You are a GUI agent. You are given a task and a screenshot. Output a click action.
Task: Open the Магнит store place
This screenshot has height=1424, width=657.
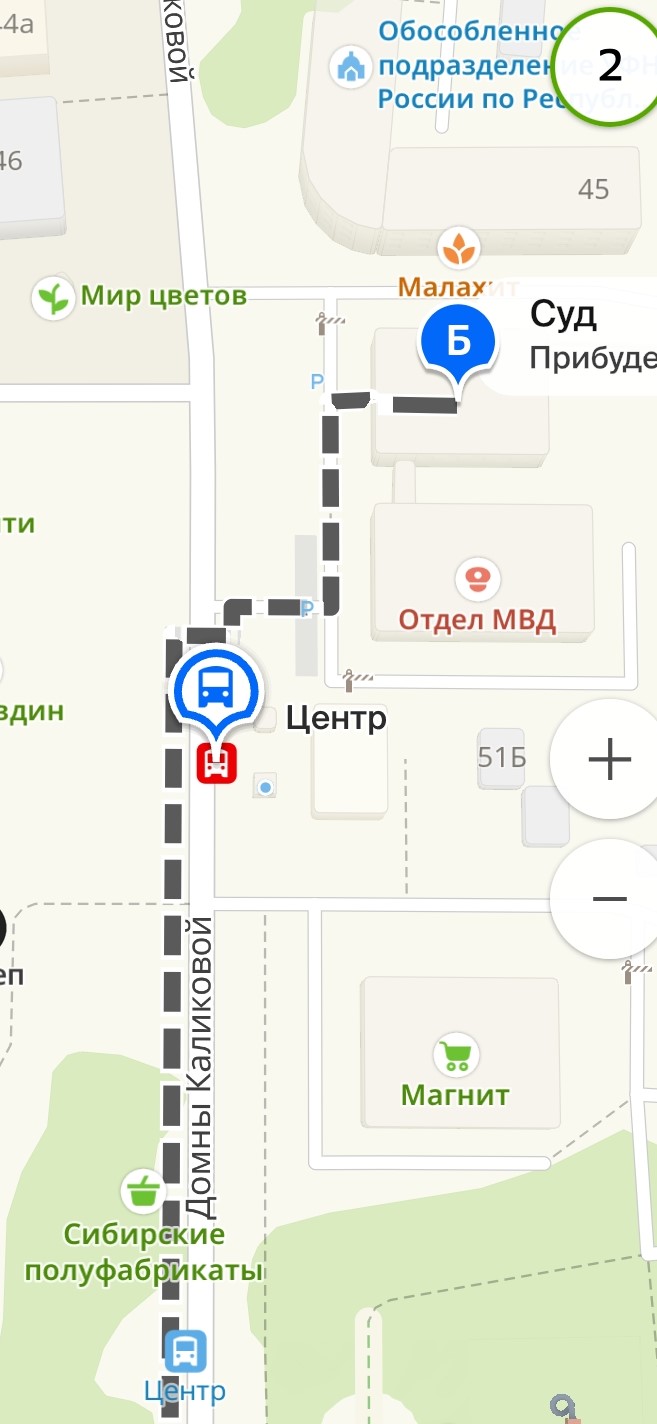456,1054
